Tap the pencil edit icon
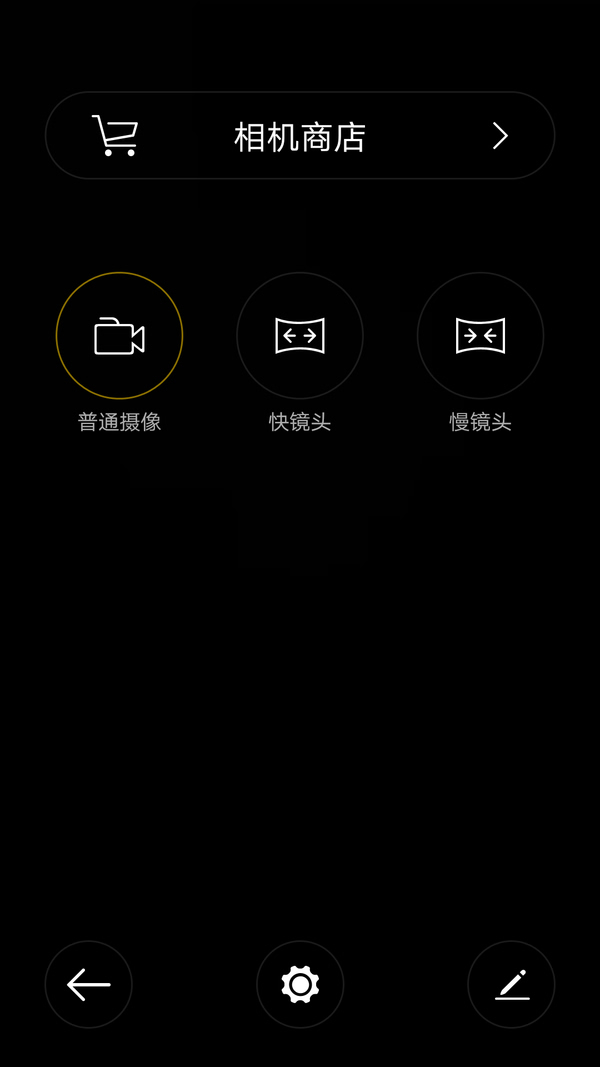The height and width of the screenshot is (1067, 600). pos(511,984)
